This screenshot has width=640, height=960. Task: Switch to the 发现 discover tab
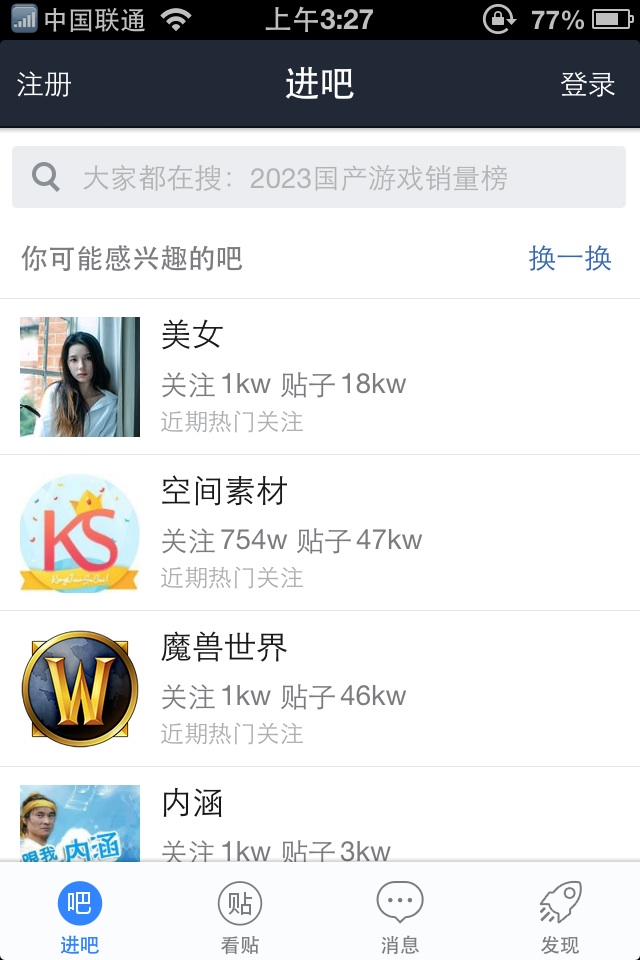(560, 917)
